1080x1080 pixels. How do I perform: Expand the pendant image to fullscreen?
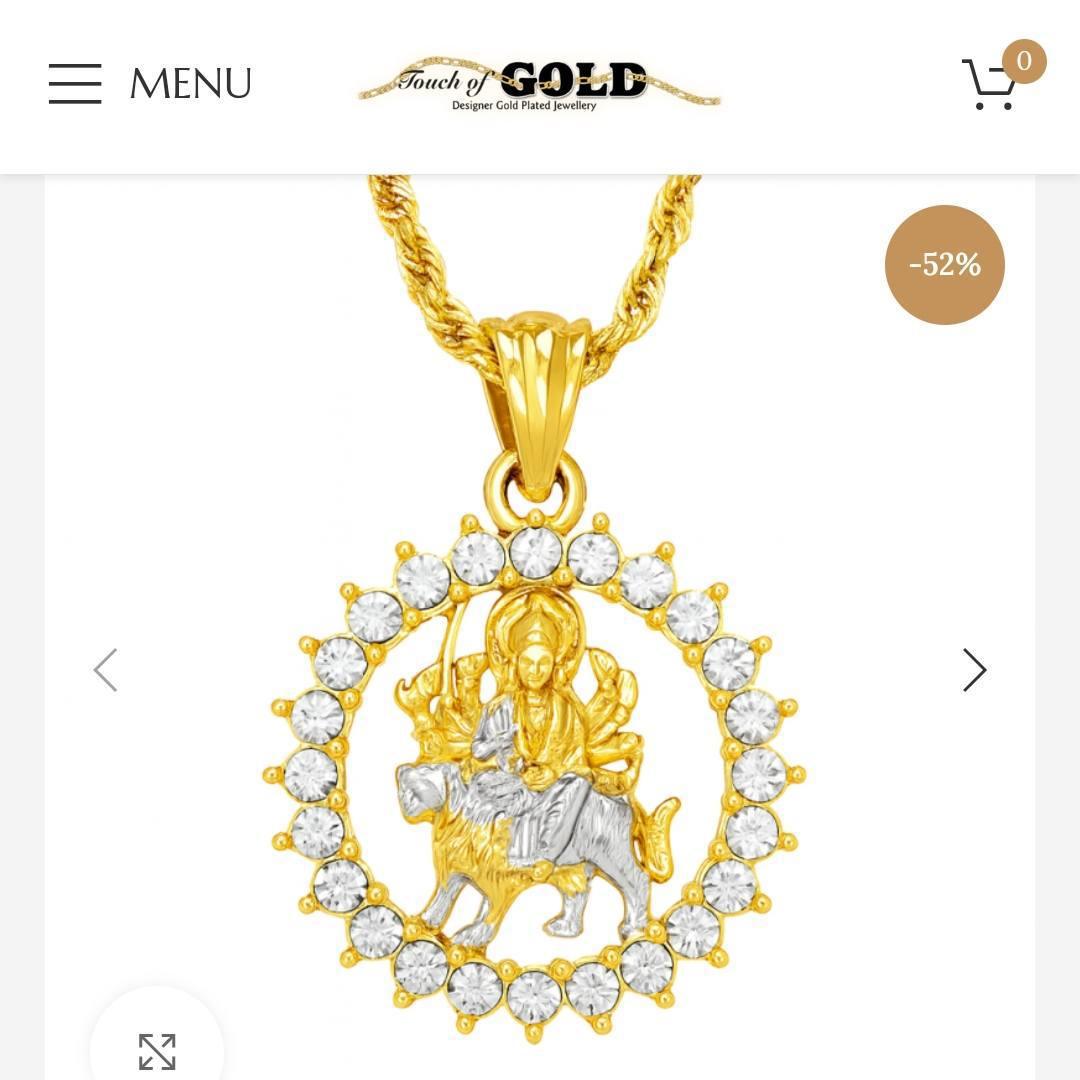point(157,1050)
